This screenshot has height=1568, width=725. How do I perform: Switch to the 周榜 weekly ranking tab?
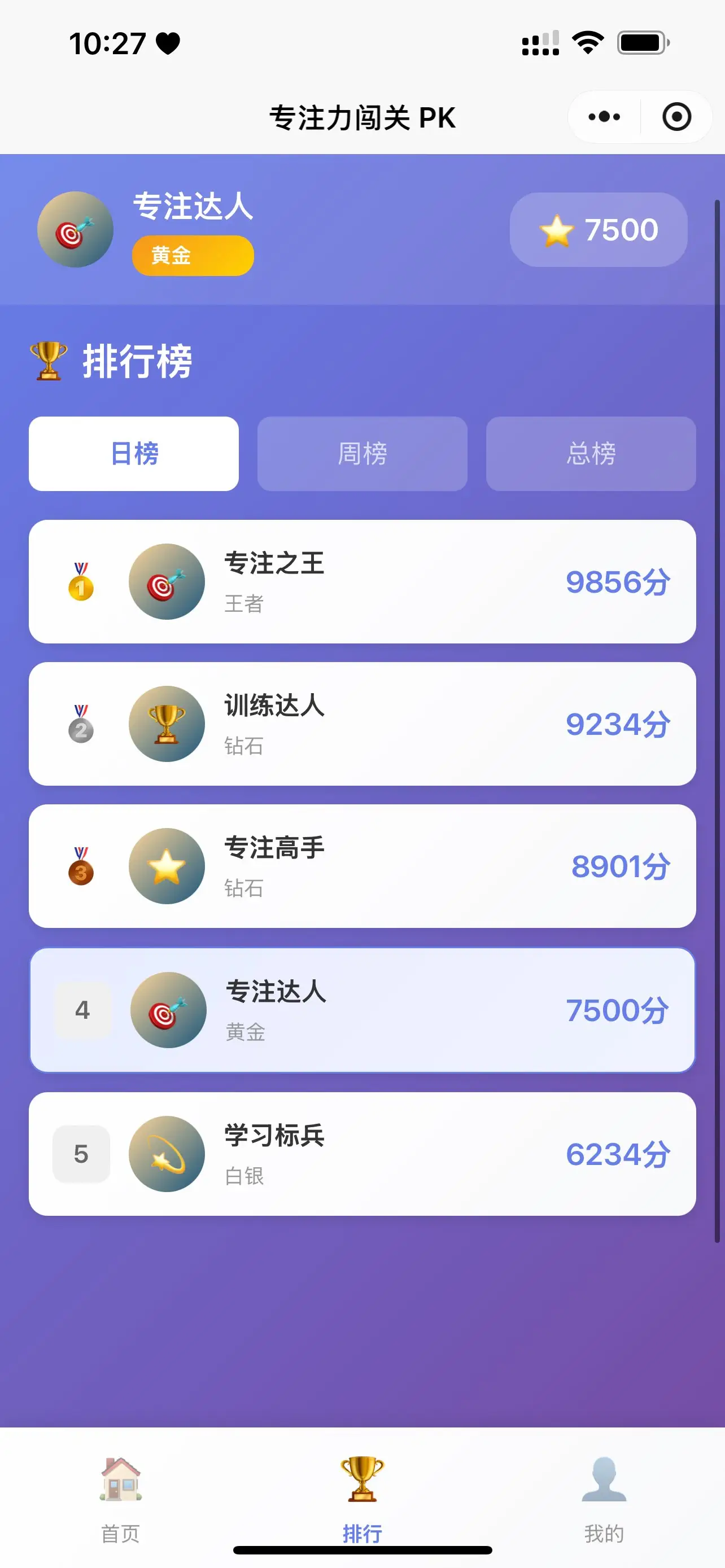pyautogui.click(x=362, y=453)
